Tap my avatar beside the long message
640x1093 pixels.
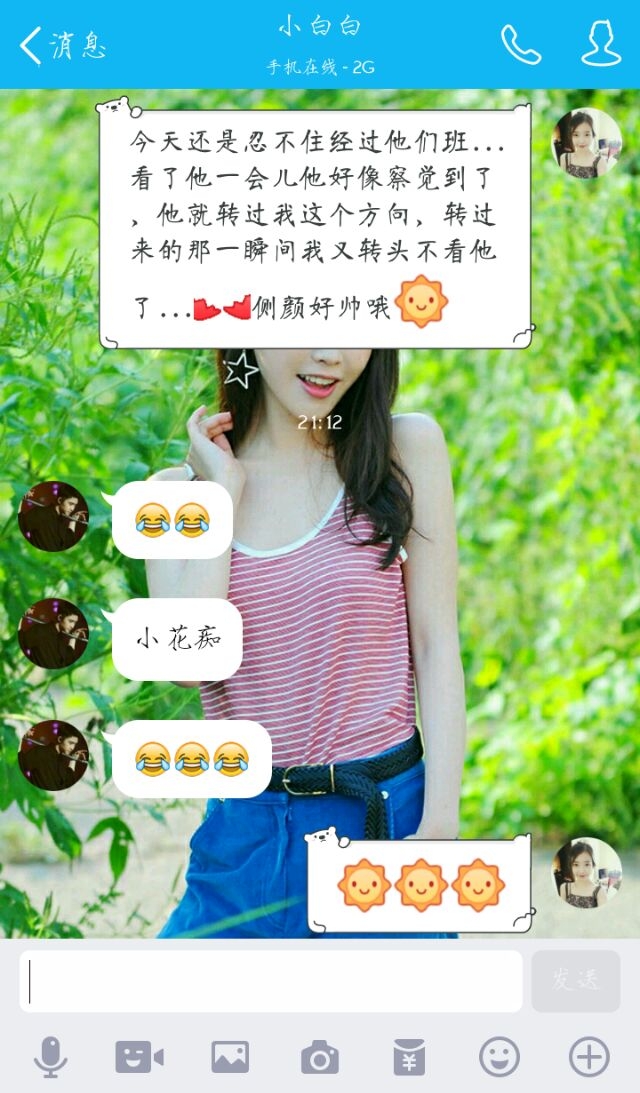(x=586, y=143)
